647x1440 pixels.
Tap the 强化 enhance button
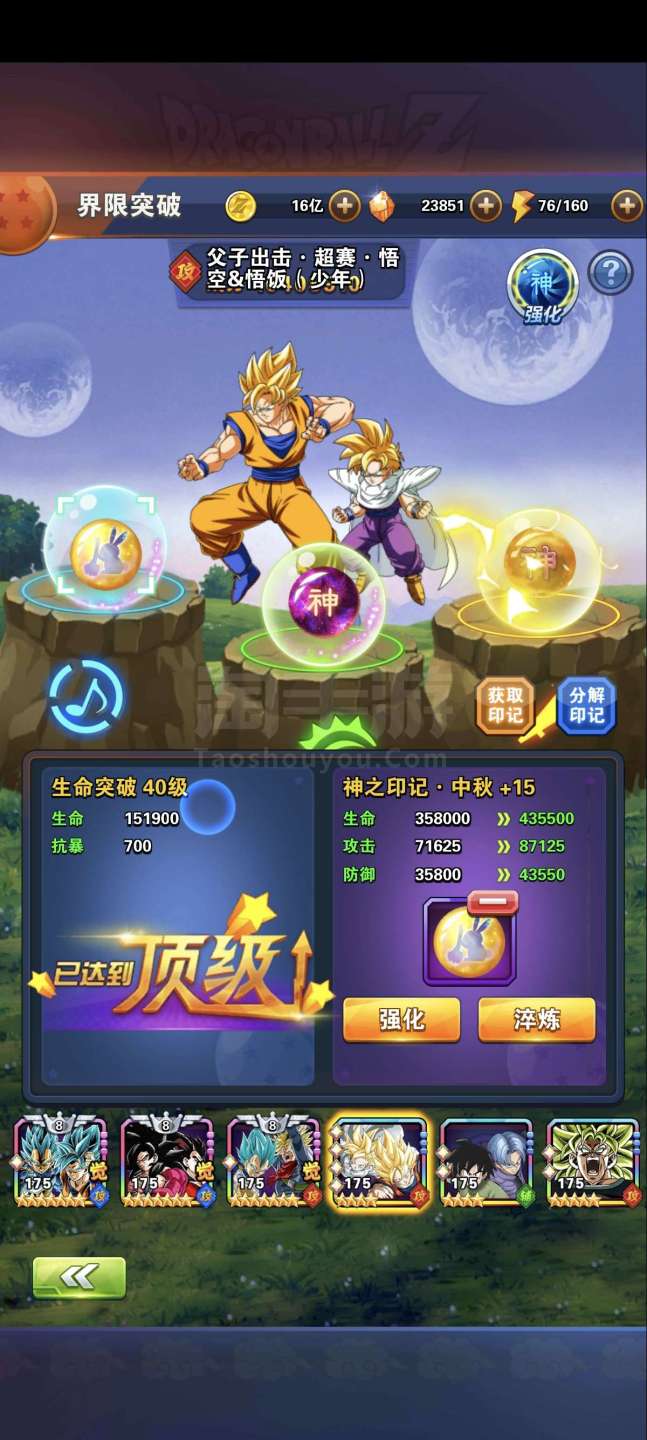click(402, 1019)
